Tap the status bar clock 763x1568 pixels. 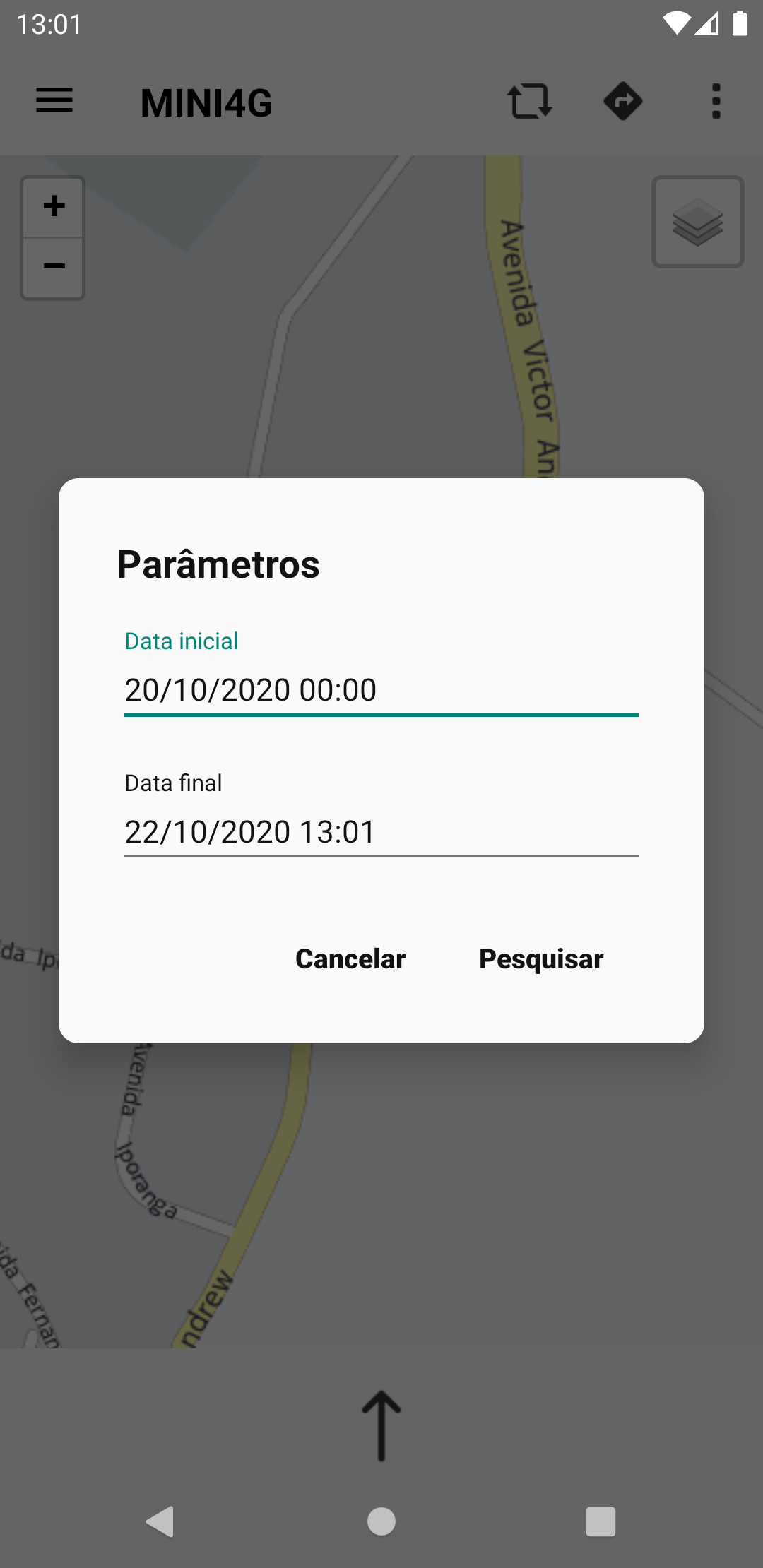47,23
